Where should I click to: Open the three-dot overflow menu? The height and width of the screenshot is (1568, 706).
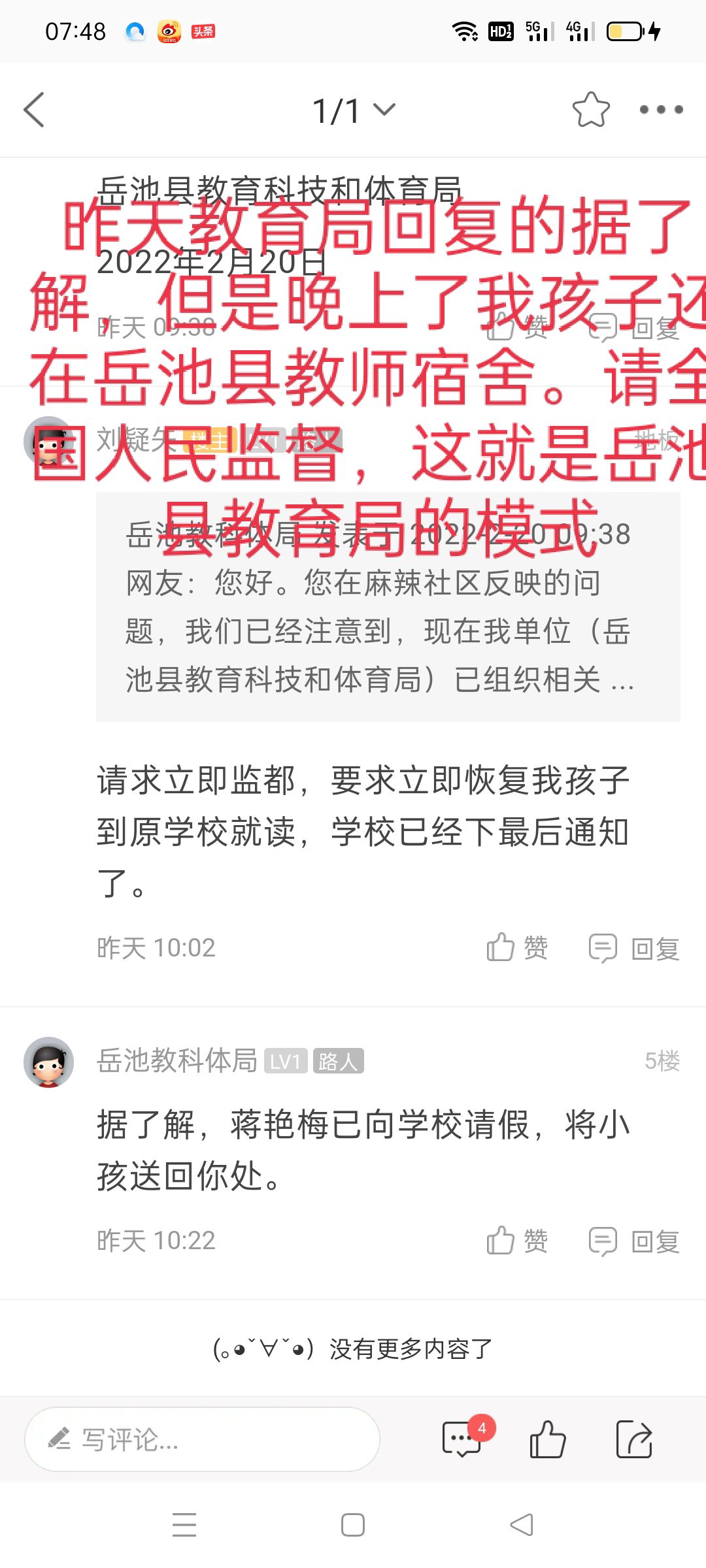tap(661, 110)
